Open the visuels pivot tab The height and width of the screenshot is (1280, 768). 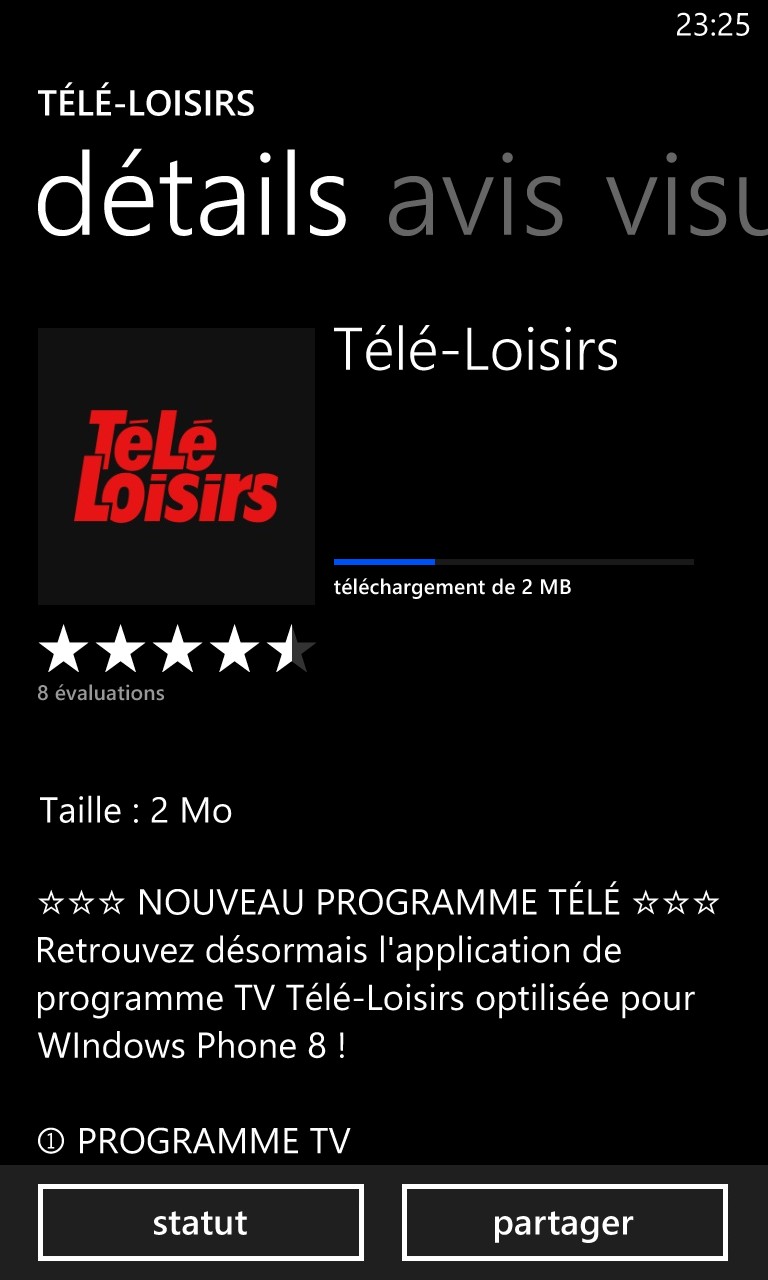tap(687, 195)
